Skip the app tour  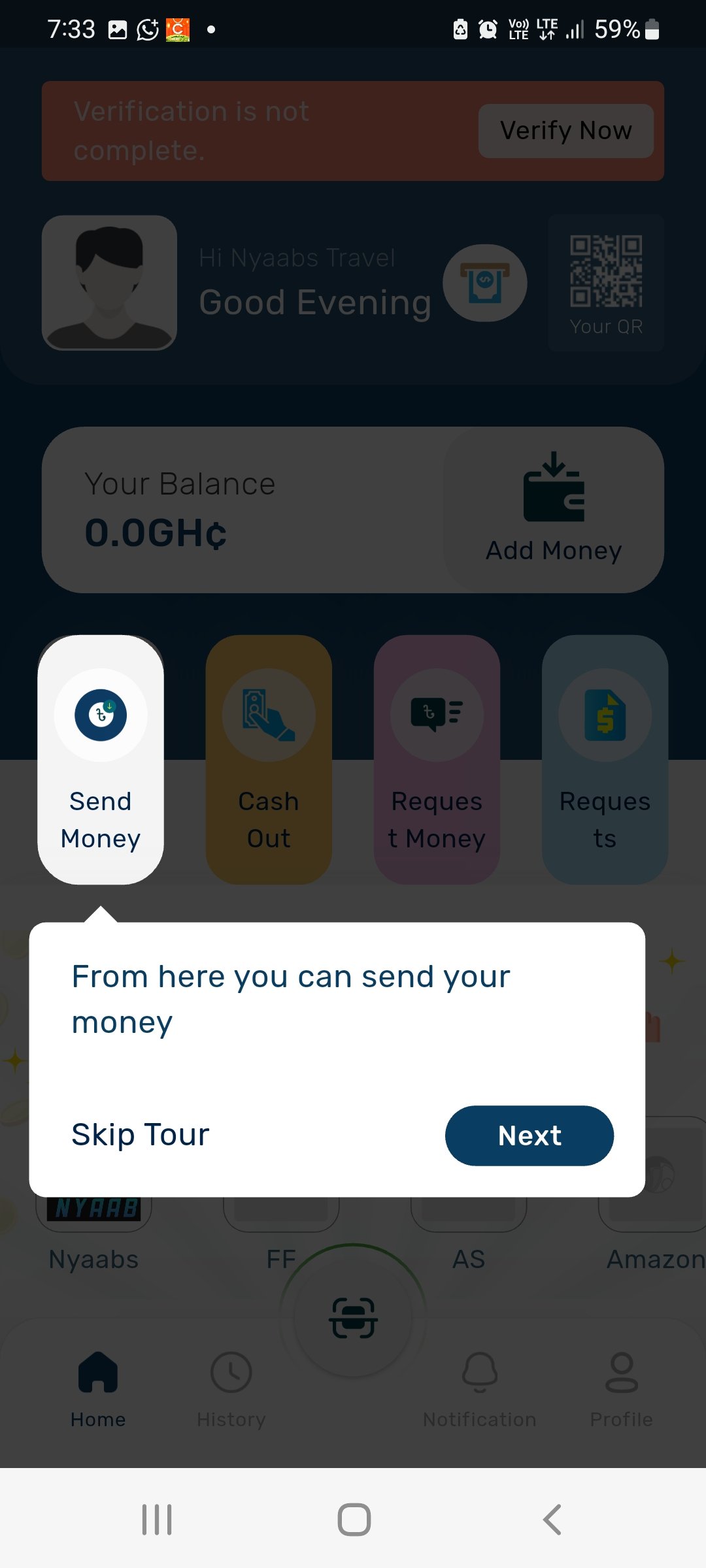141,1135
